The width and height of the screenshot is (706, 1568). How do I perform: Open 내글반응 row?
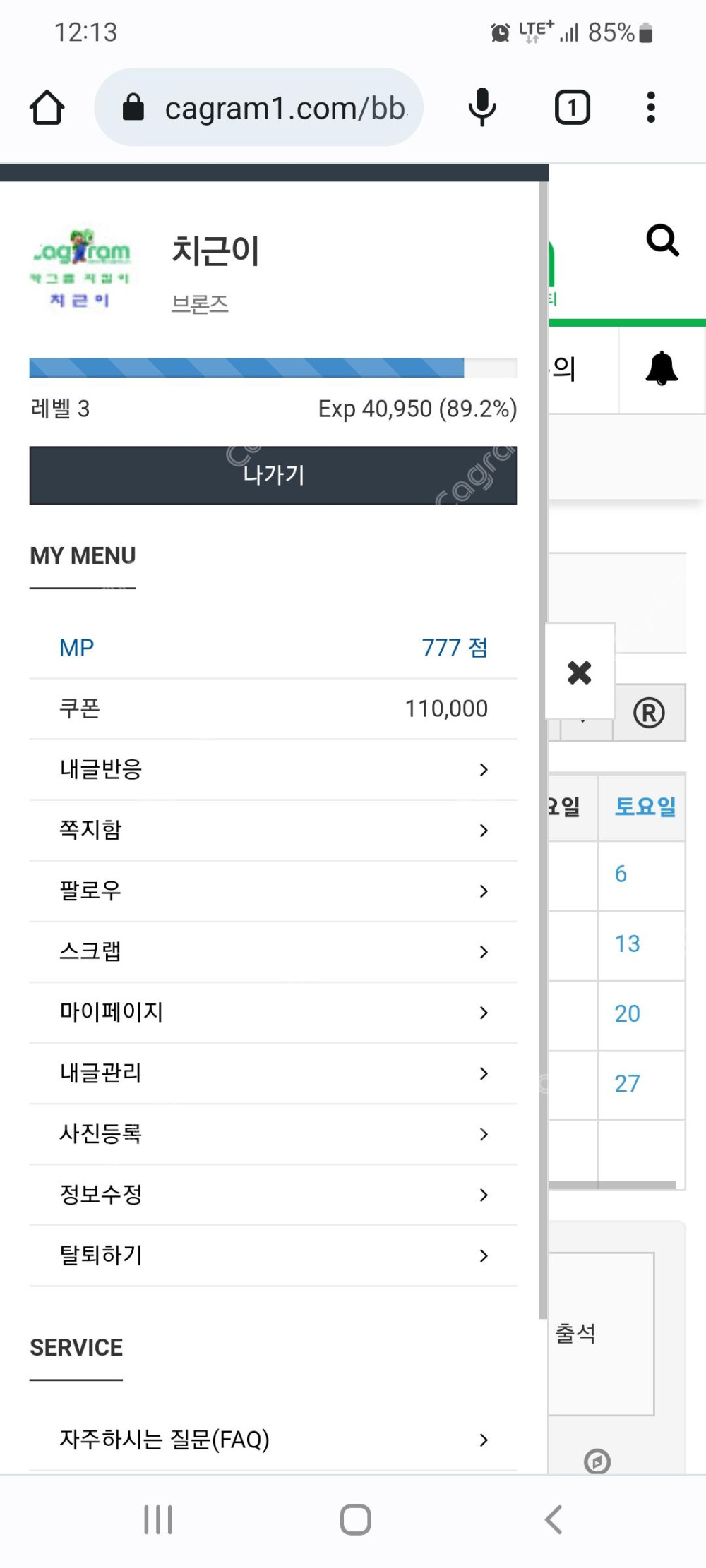[x=273, y=769]
